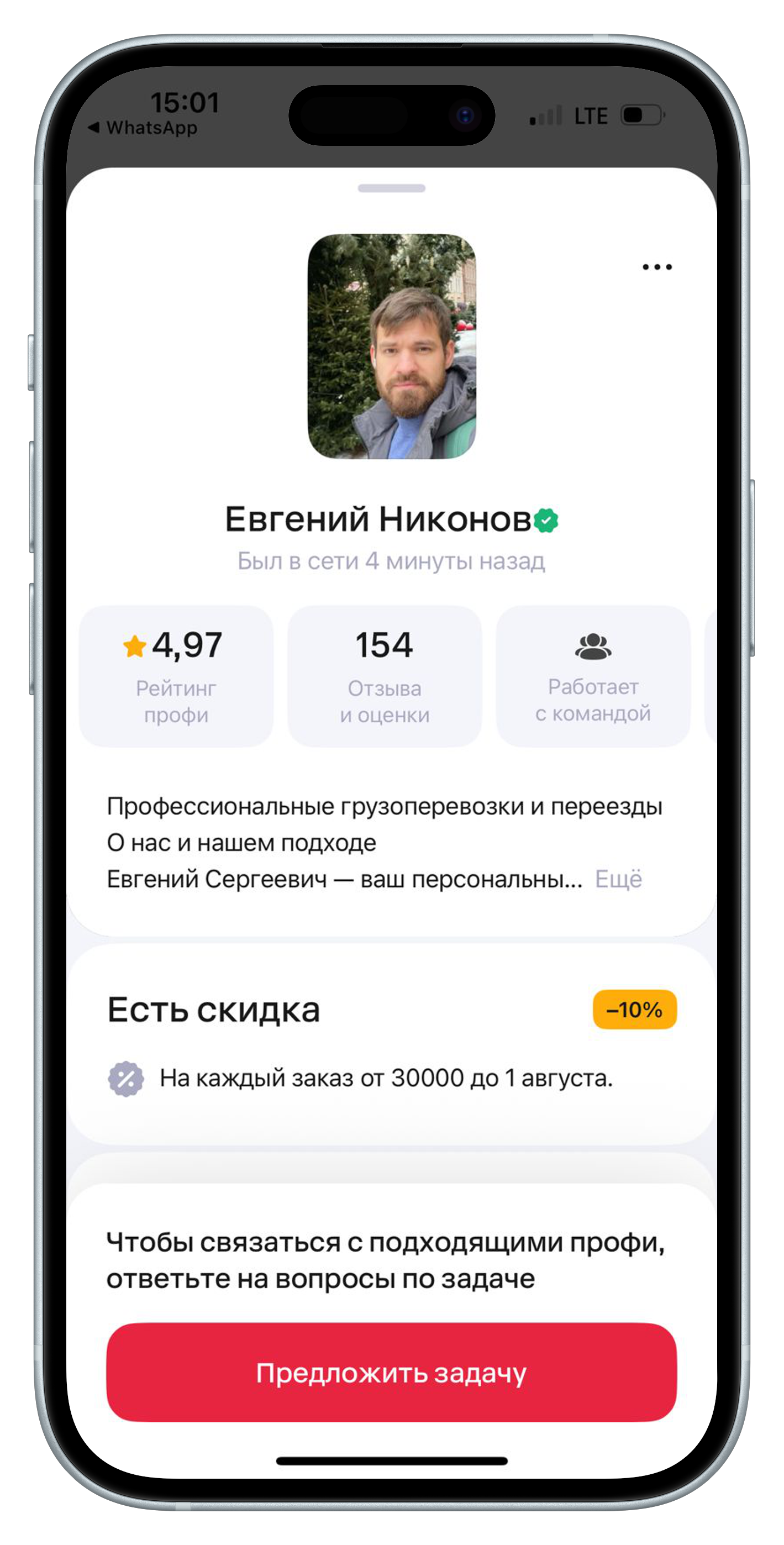The height and width of the screenshot is (1545, 784).
Task: Return to WhatsApp via status bar link
Action: 144,128
